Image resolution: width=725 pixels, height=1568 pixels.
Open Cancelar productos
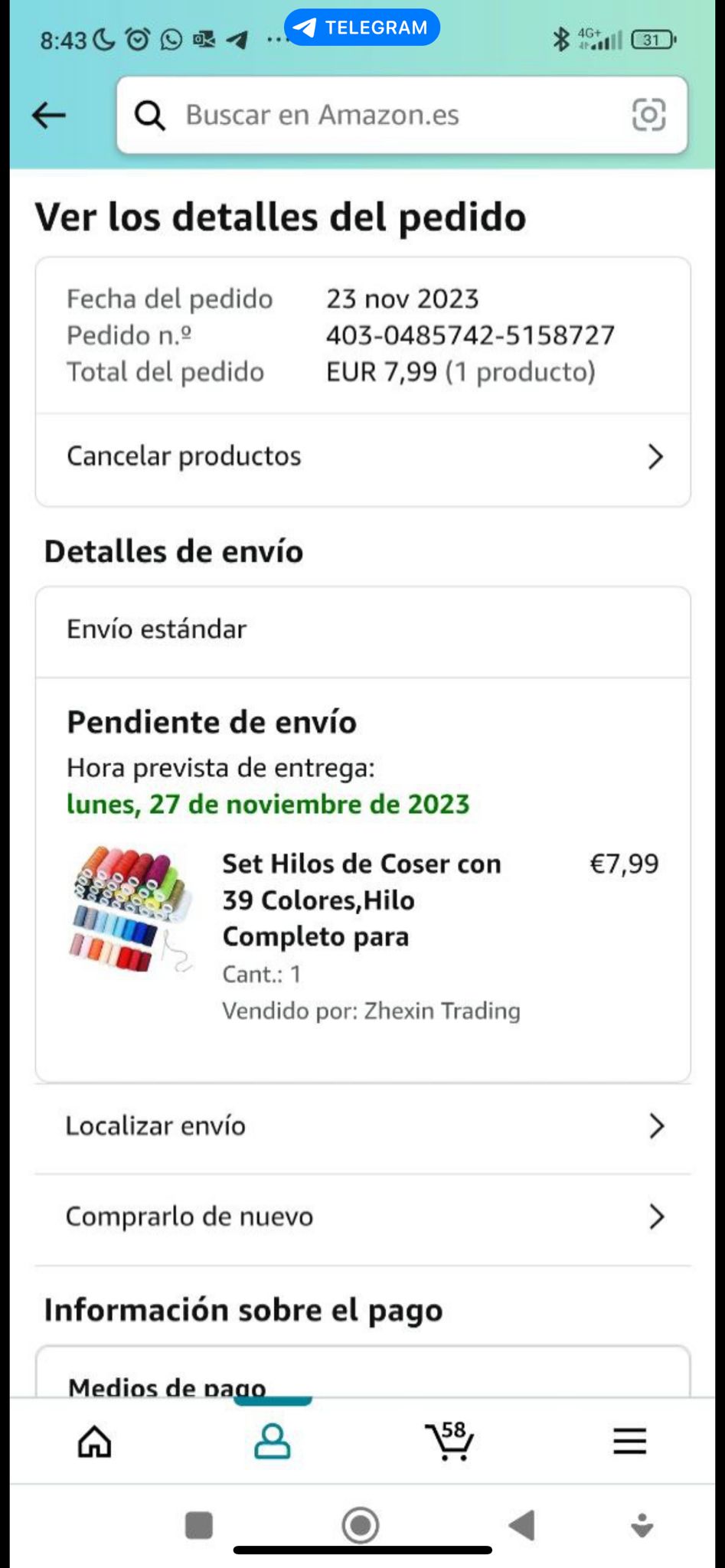[x=363, y=457]
